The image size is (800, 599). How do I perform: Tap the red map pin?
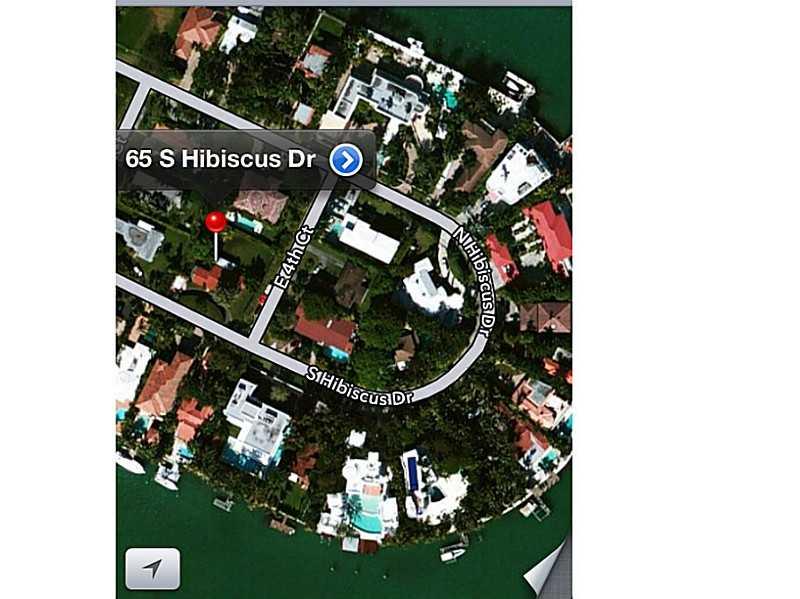pyautogui.click(x=215, y=223)
